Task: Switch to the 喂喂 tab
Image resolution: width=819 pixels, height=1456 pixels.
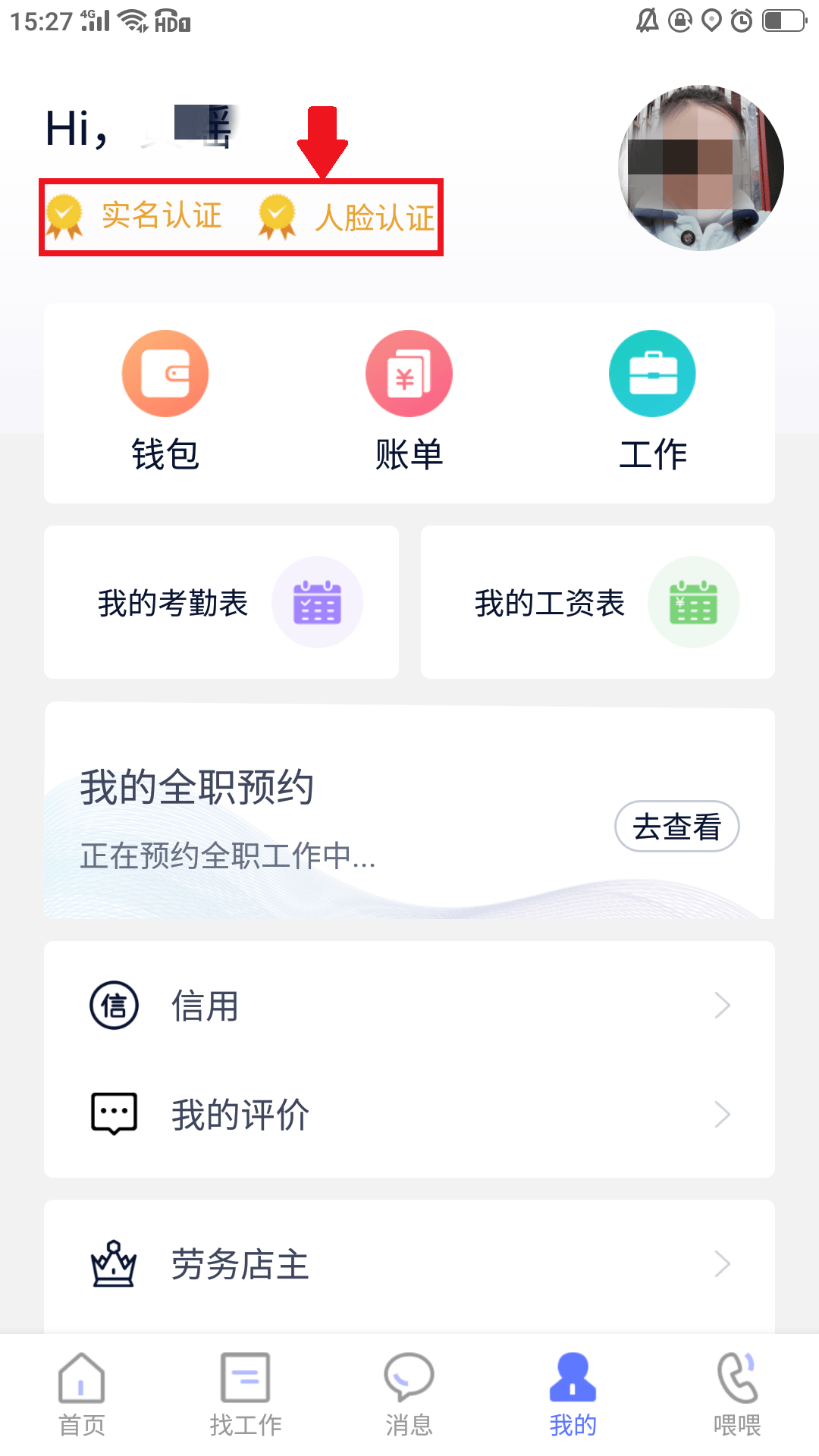Action: pyautogui.click(x=736, y=1394)
